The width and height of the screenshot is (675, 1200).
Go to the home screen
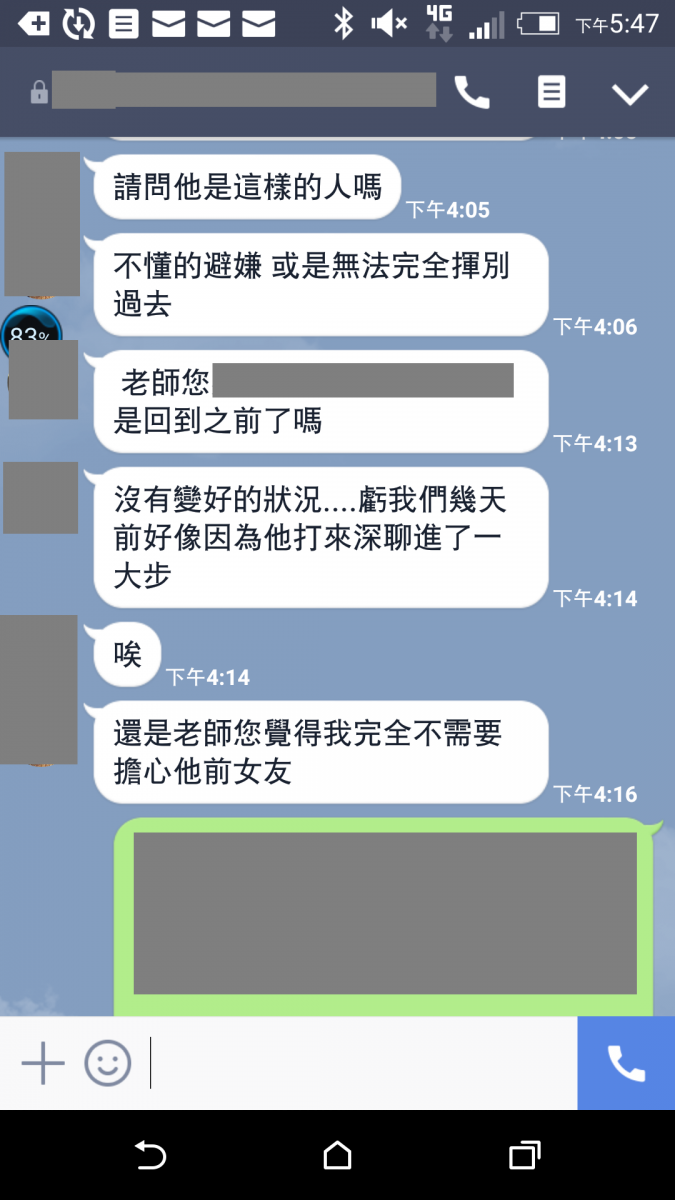pos(337,1156)
